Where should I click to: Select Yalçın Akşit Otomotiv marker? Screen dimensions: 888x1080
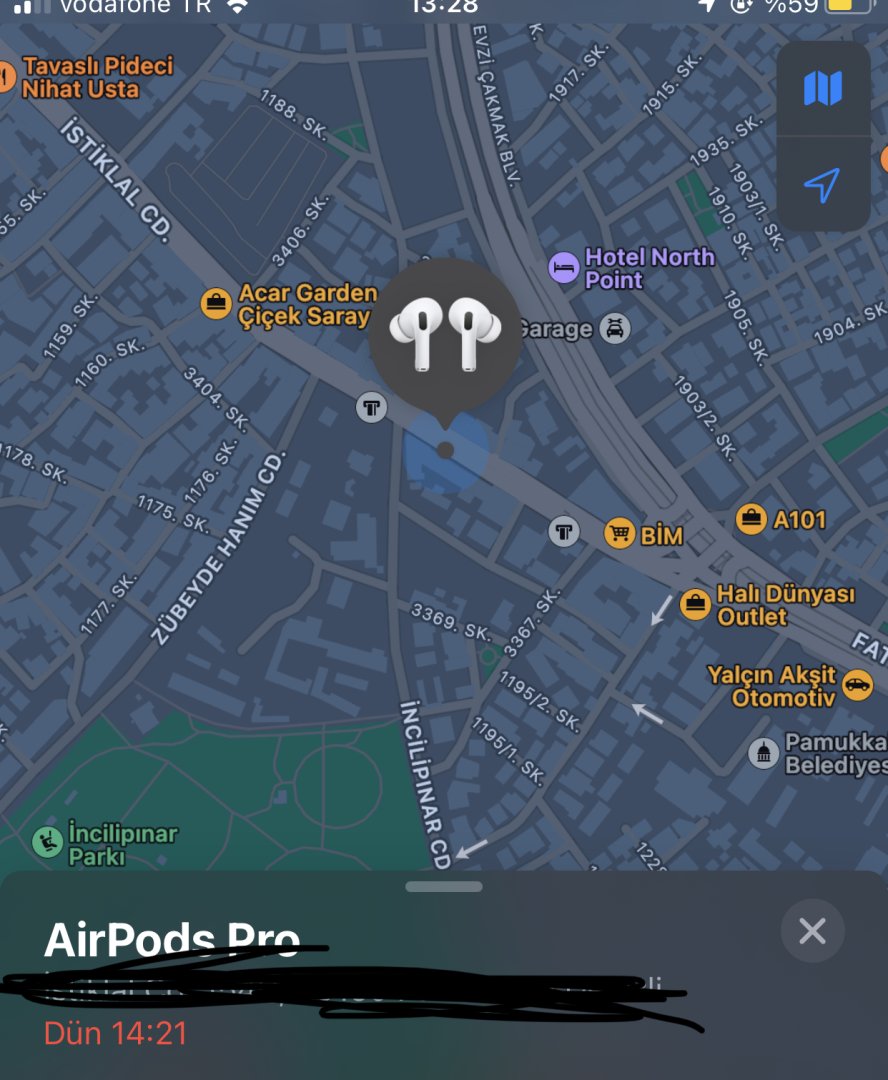(857, 685)
